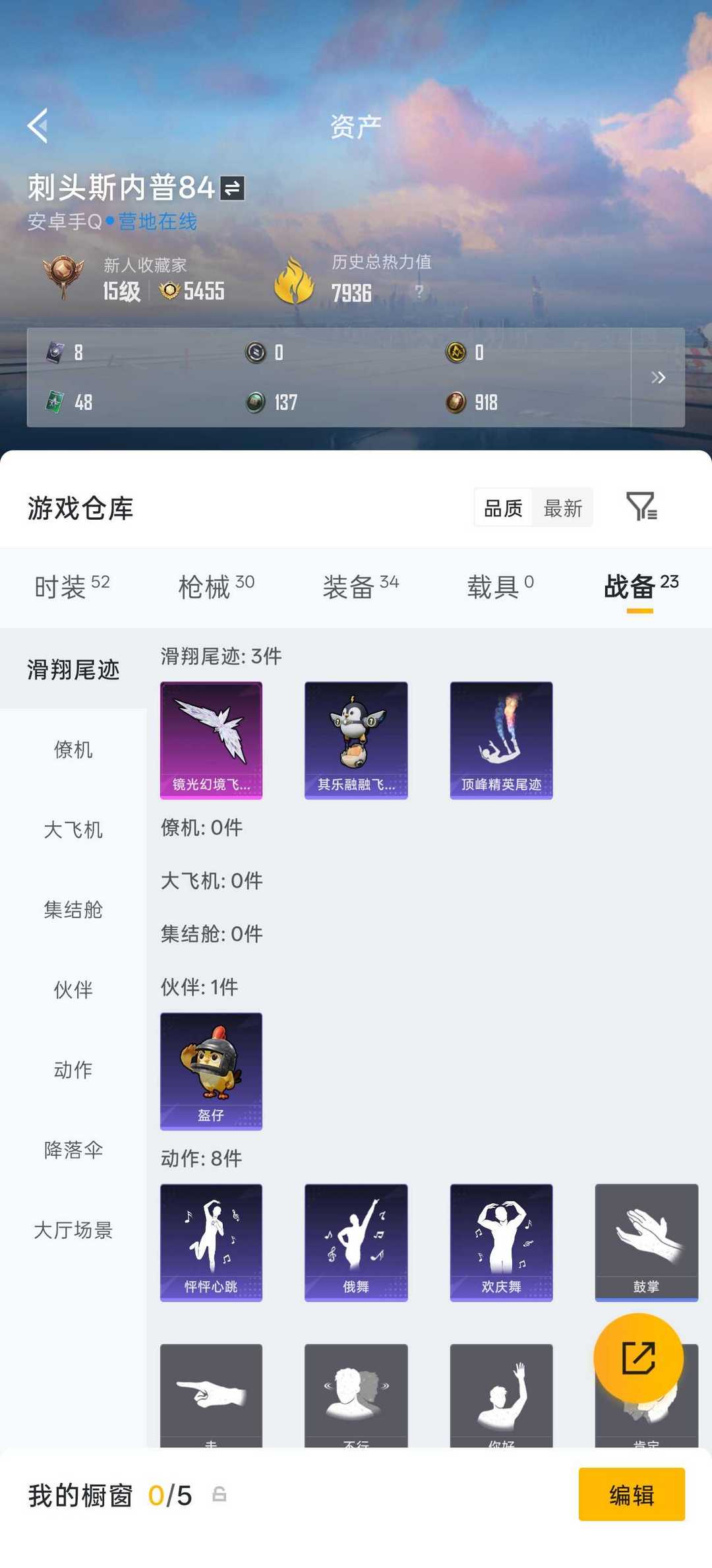This screenshot has width=712, height=1568.
Task: Tap the orange floating share button
Action: coord(638,1358)
